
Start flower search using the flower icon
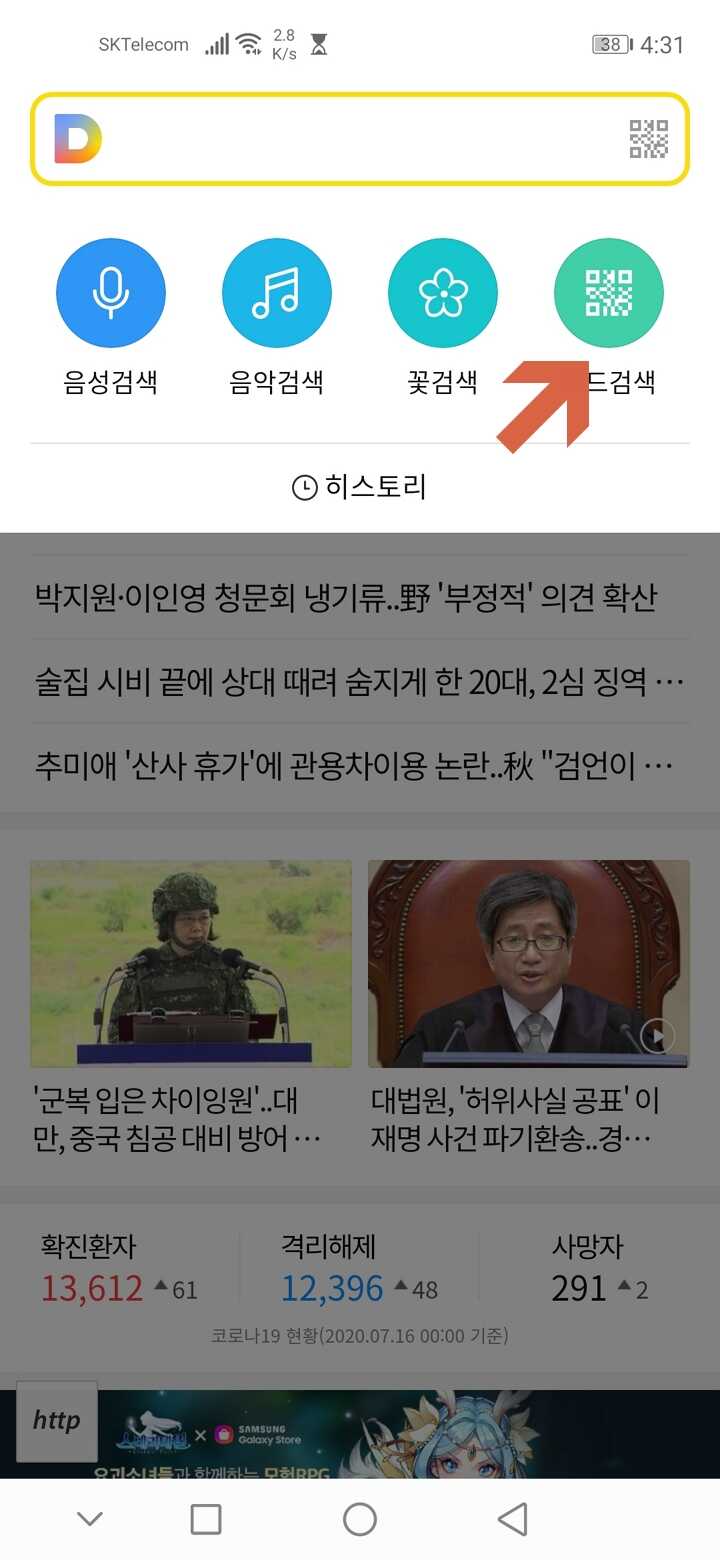point(443,292)
